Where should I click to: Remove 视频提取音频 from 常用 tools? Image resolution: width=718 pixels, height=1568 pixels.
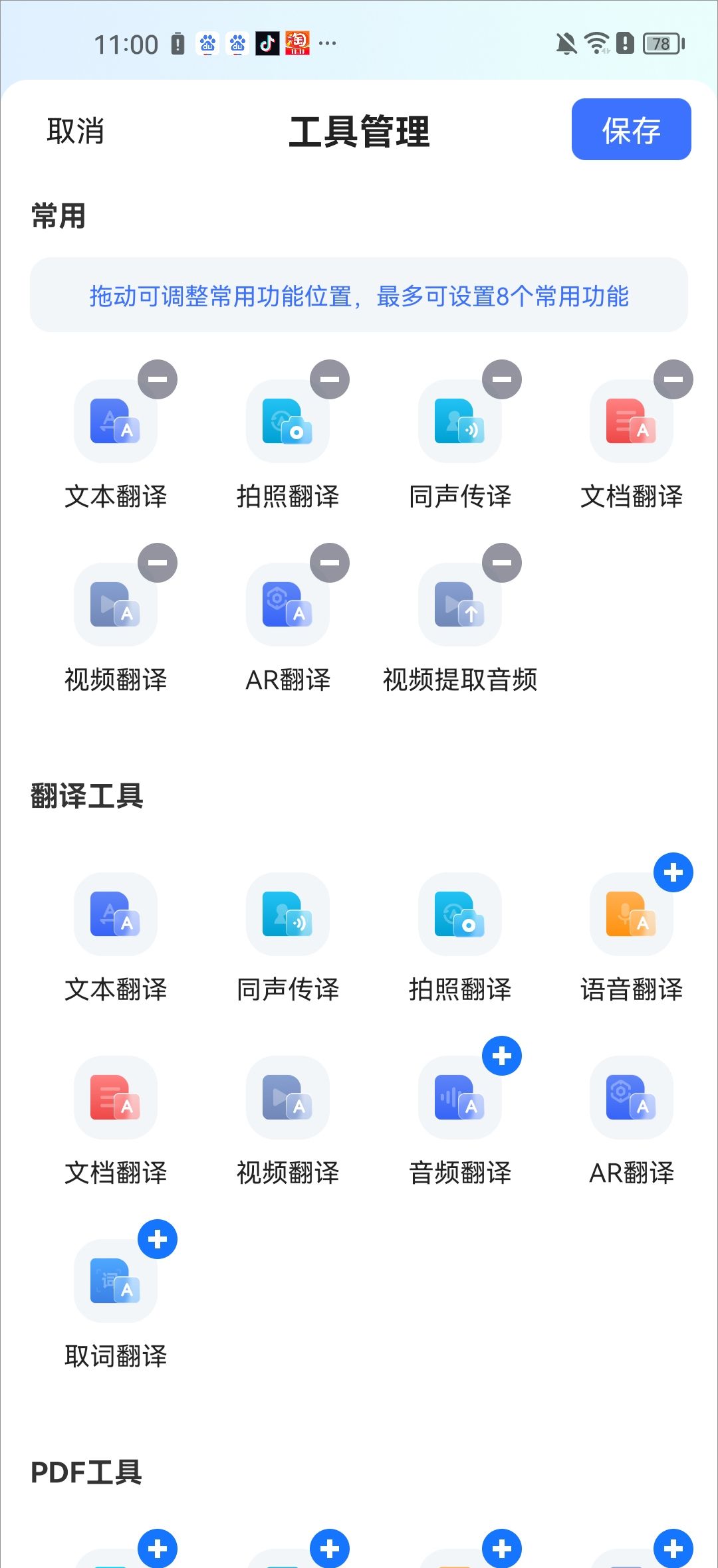tap(502, 563)
